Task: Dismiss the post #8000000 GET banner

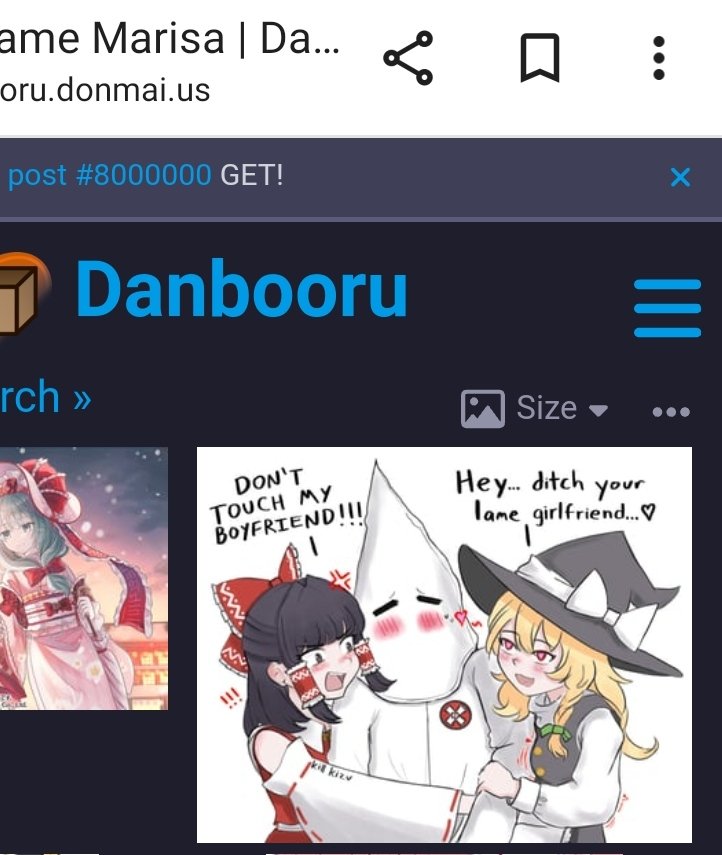Action: [x=680, y=177]
